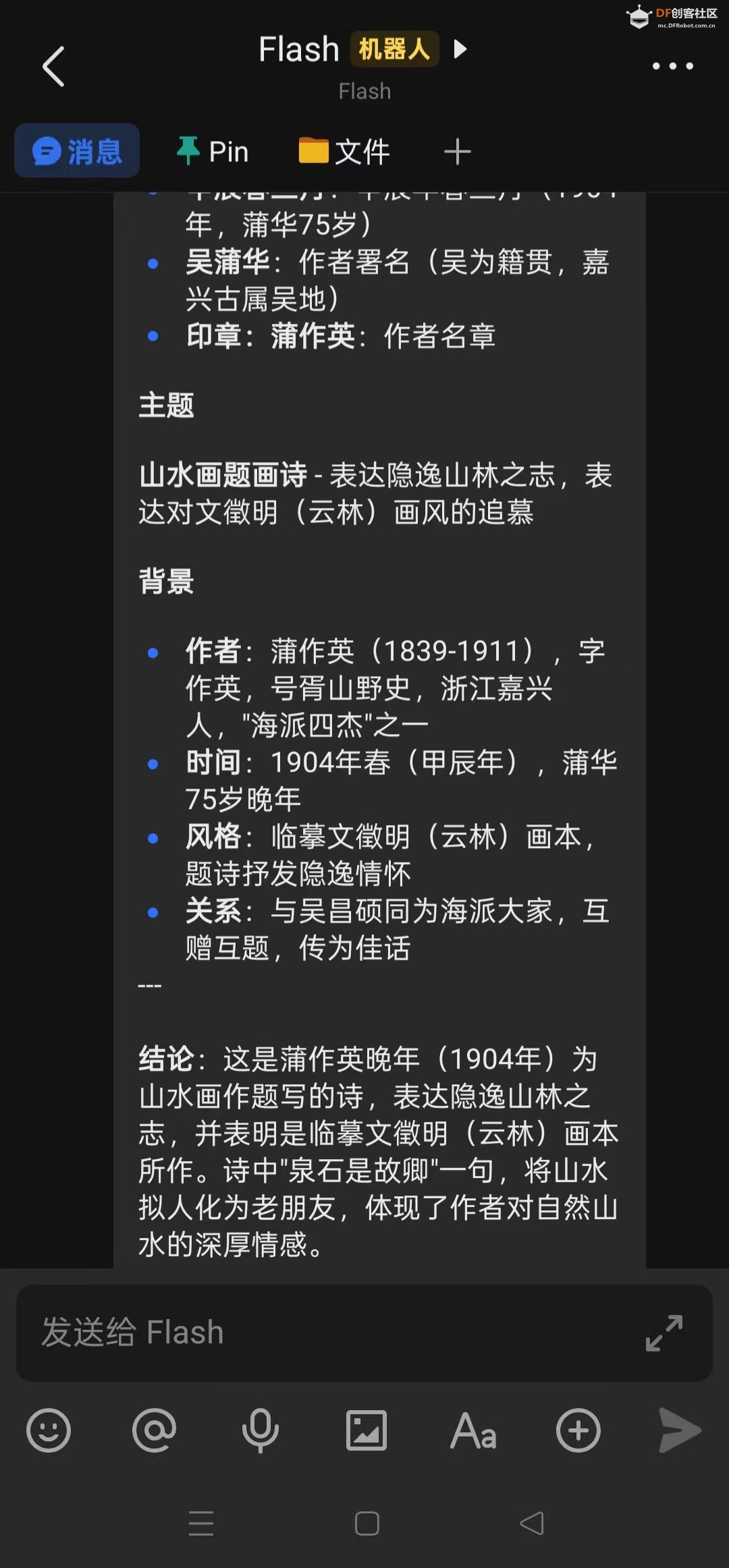Image resolution: width=729 pixels, height=1568 pixels.
Task: Add a new tab with the plus
Action: coord(456,151)
